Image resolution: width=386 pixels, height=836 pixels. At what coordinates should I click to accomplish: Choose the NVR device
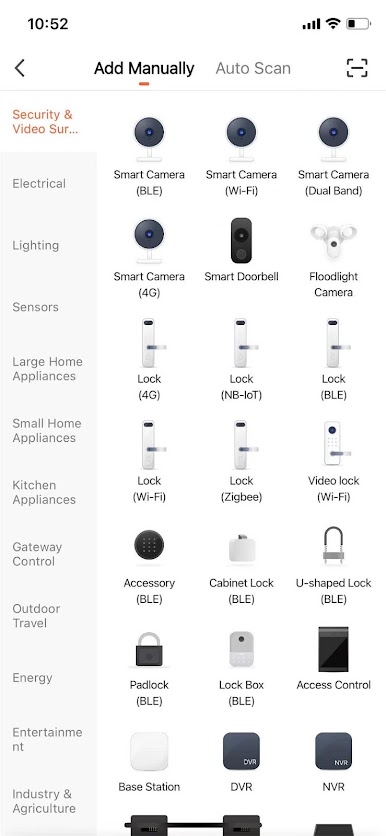(x=333, y=761)
